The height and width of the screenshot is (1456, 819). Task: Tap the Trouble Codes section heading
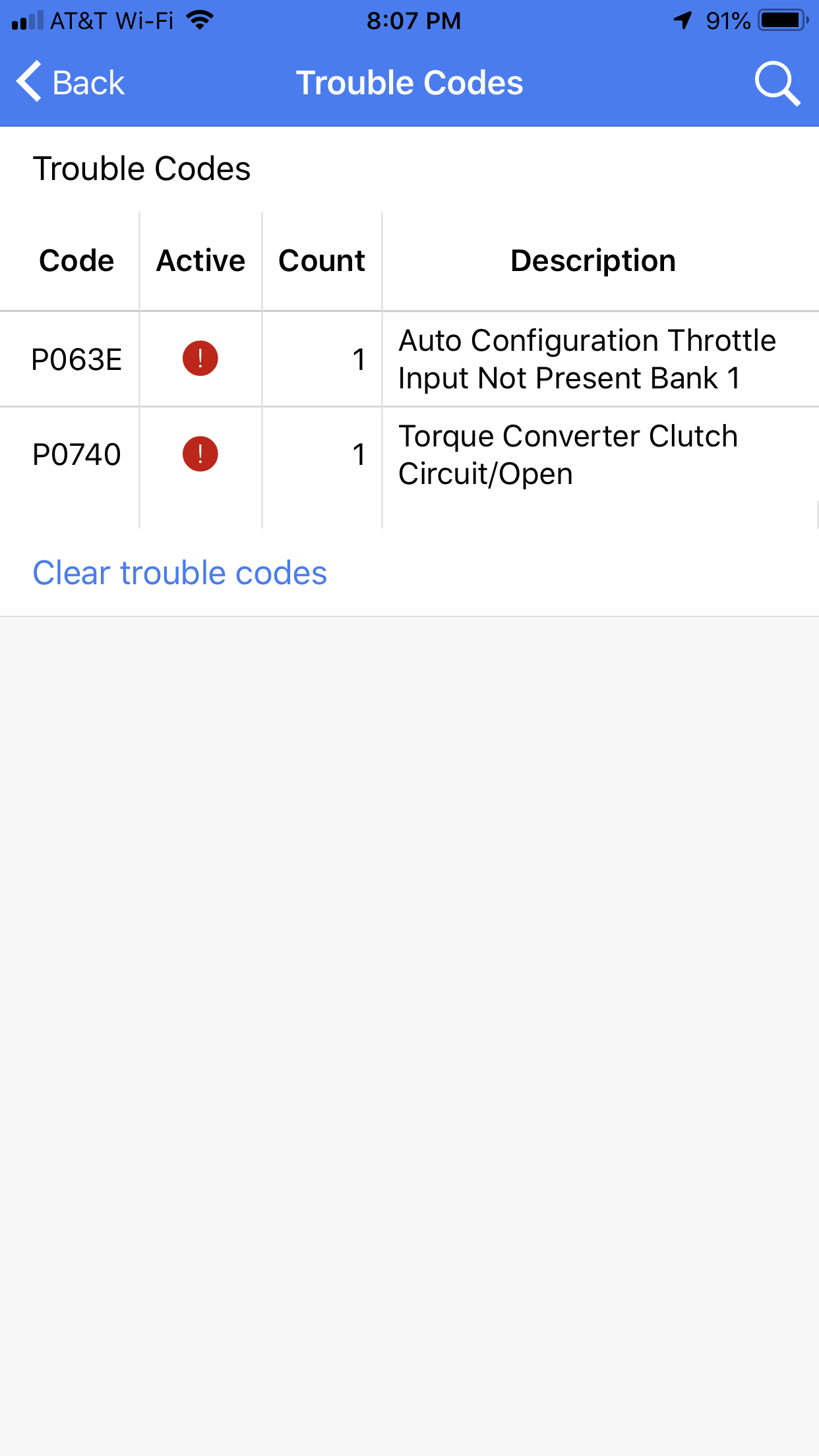(x=142, y=168)
